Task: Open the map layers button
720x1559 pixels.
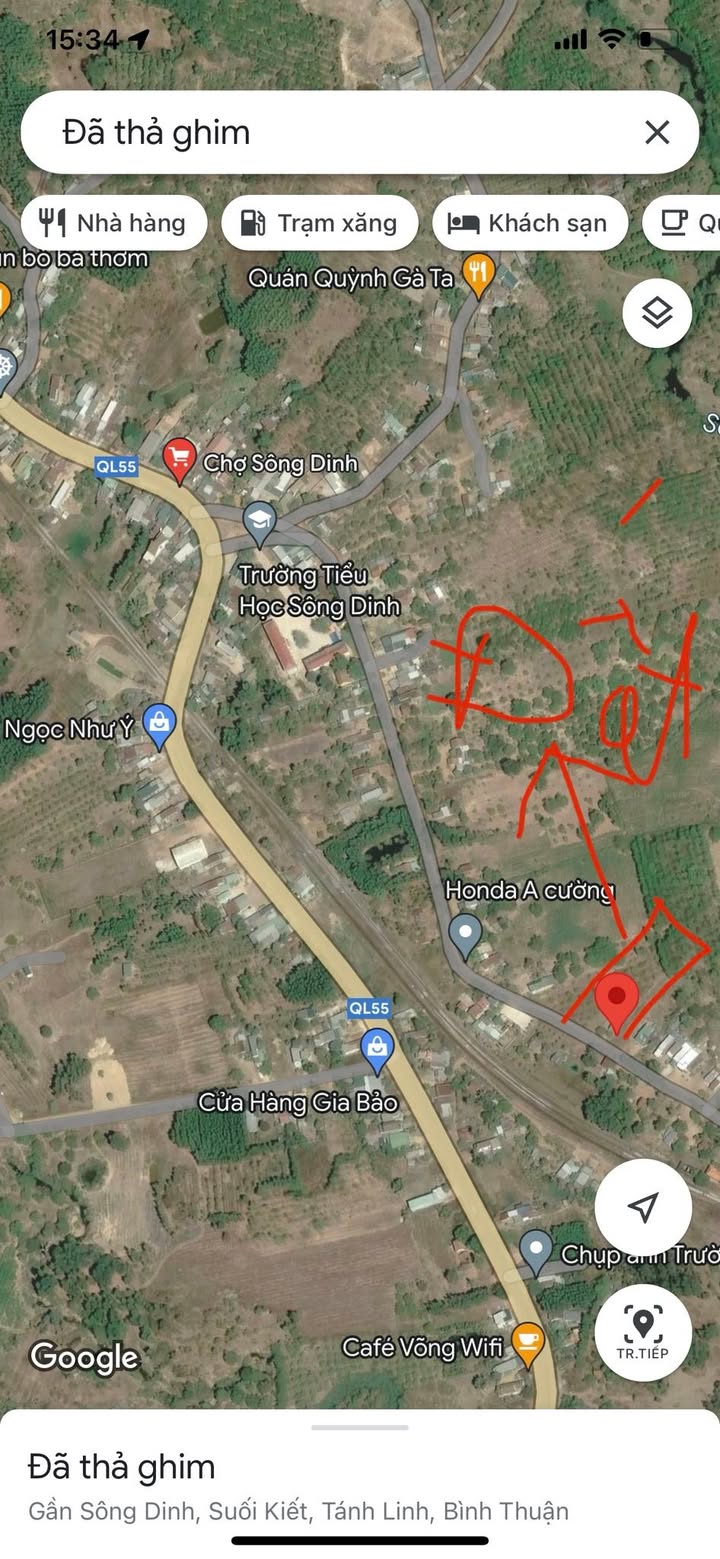Action: (657, 313)
